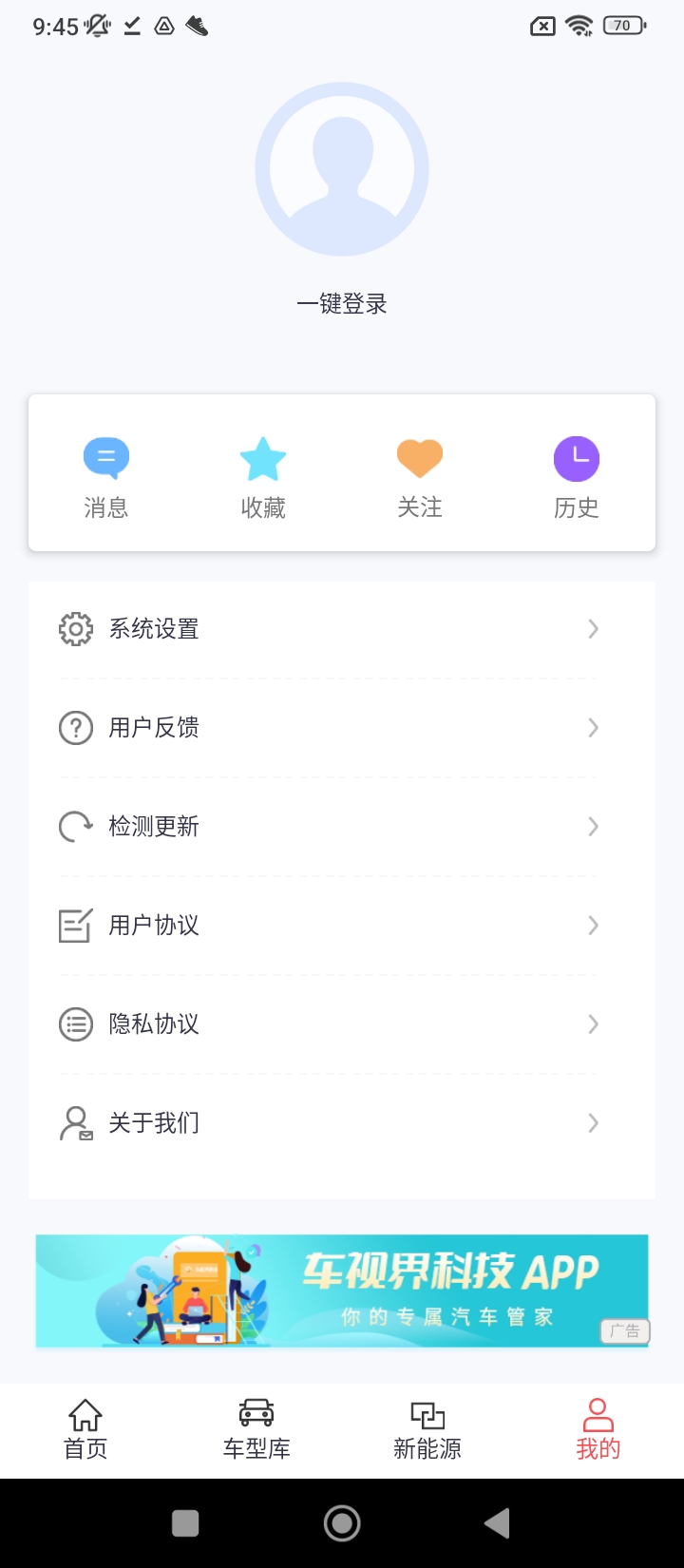Switch to the 车型库 tab
Screen dimensions: 684x1568
pyautogui.click(x=256, y=1429)
